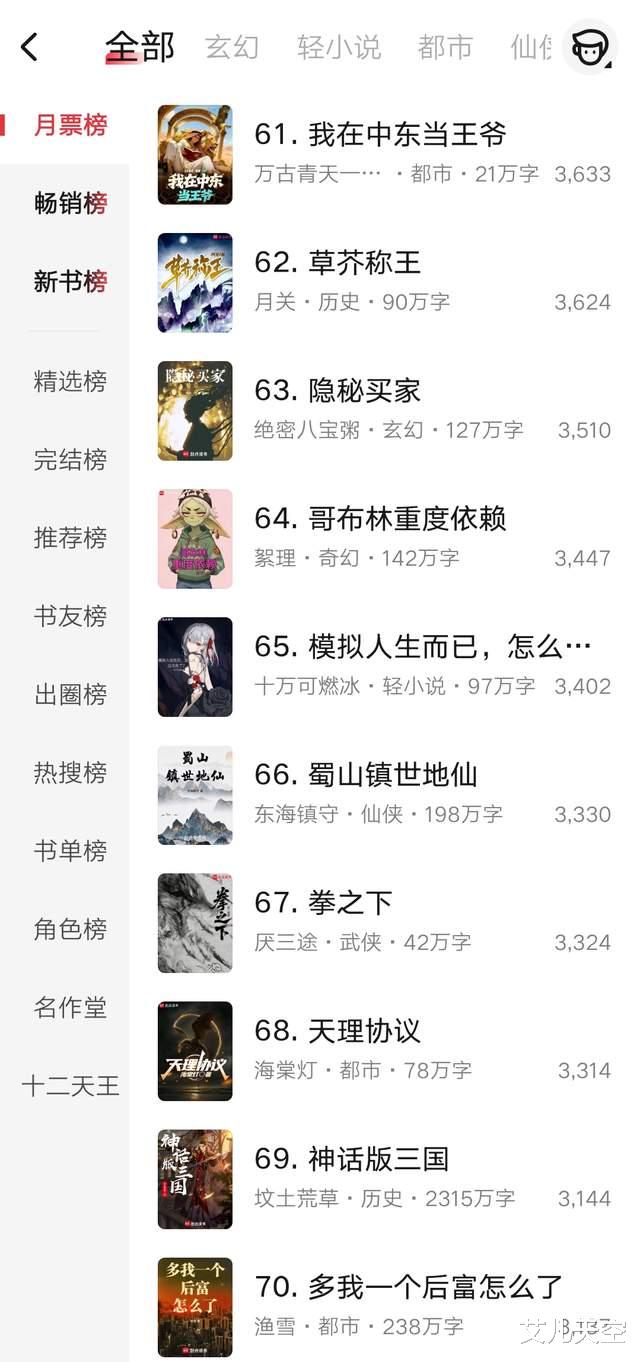Open the 完结榜 ranking

[70, 459]
